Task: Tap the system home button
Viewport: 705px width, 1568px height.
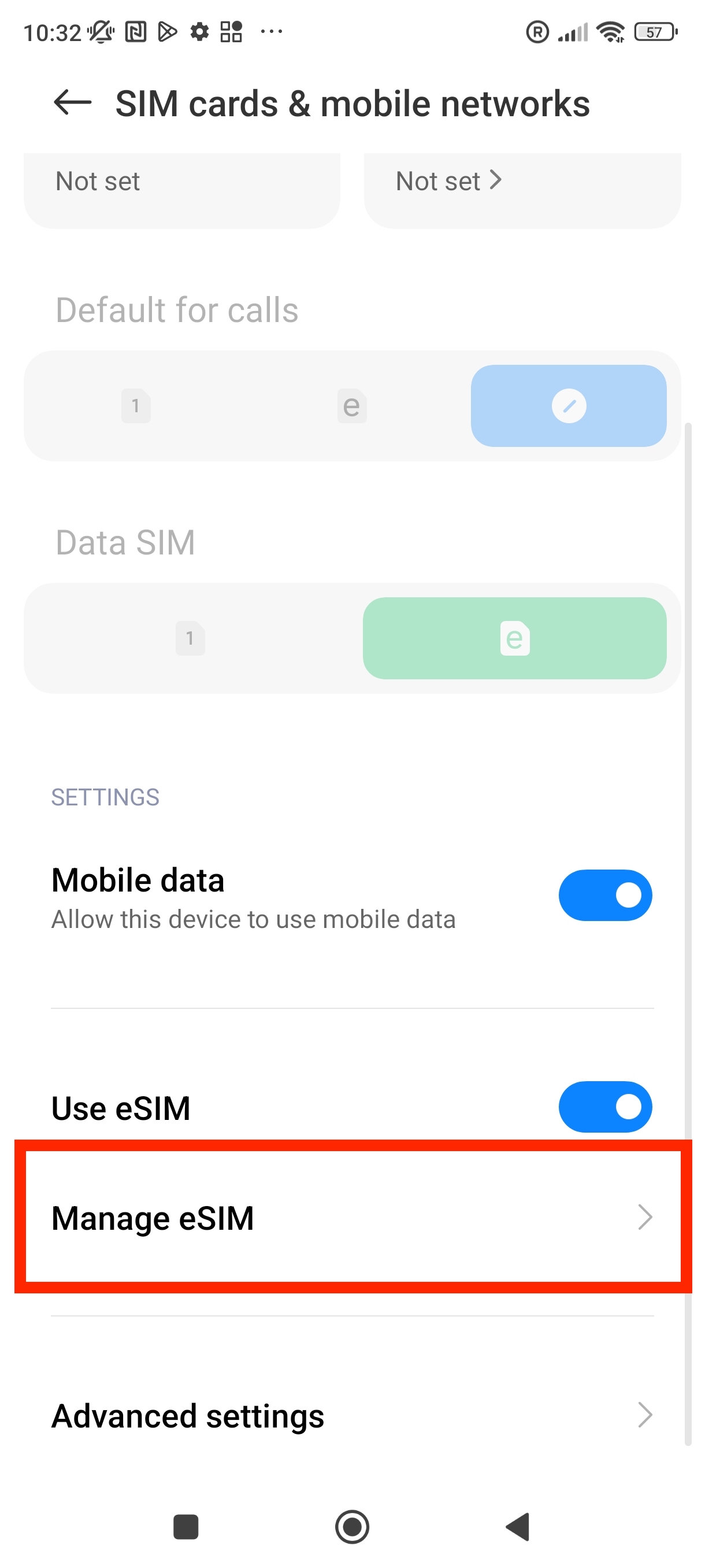Action: coord(352,1526)
